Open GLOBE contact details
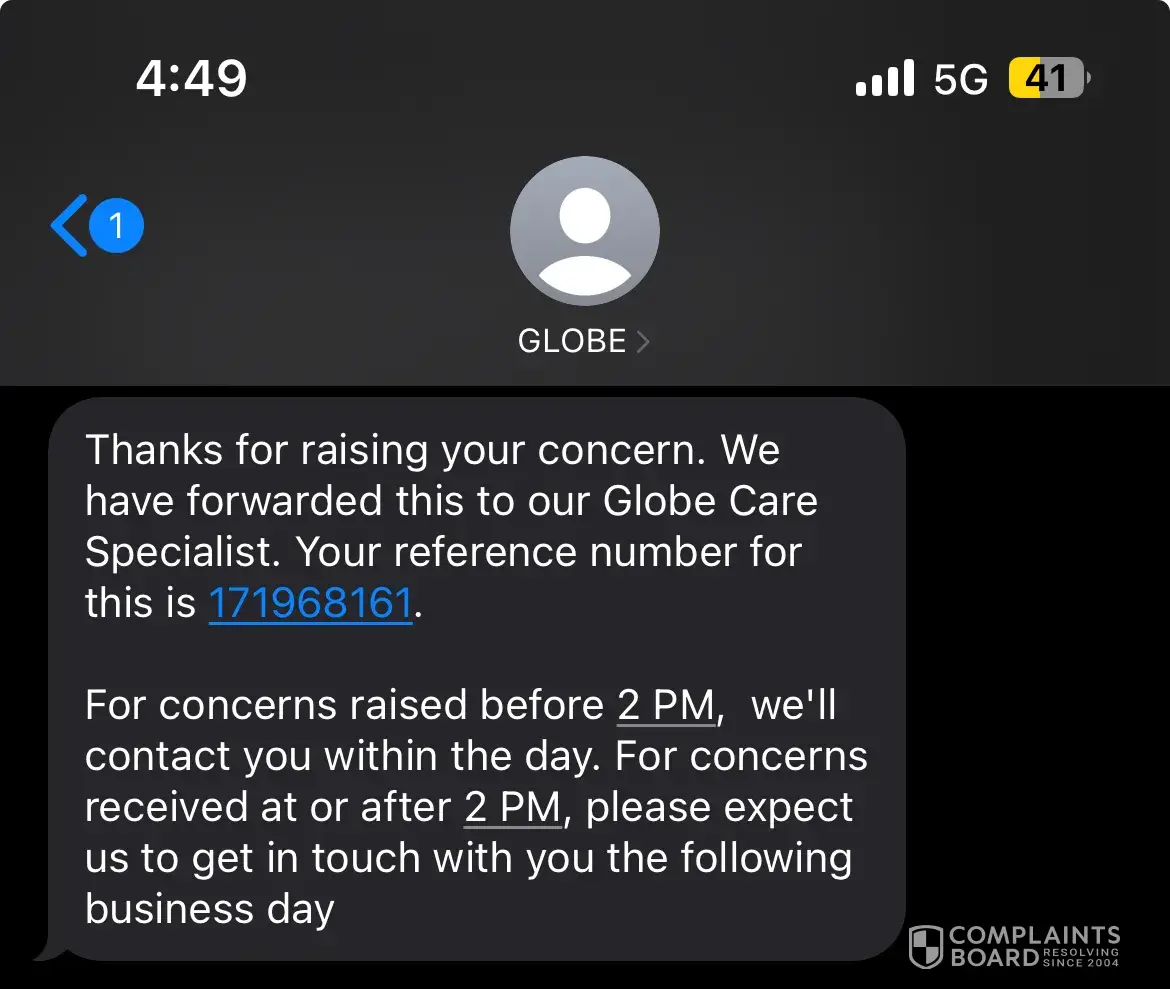1170x989 pixels. click(x=583, y=342)
